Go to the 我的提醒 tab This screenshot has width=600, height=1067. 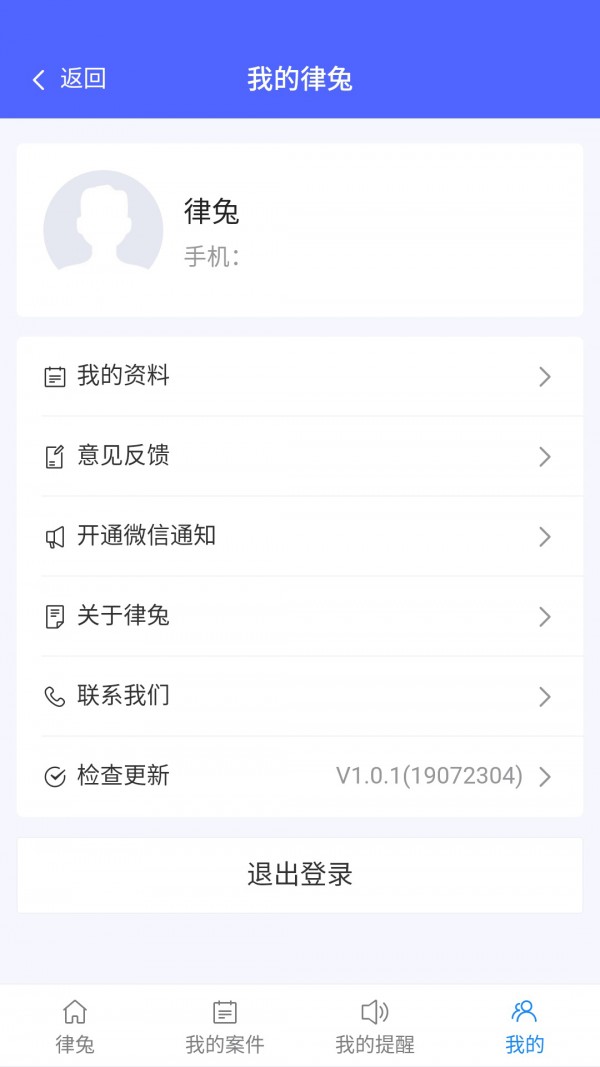click(x=375, y=1027)
